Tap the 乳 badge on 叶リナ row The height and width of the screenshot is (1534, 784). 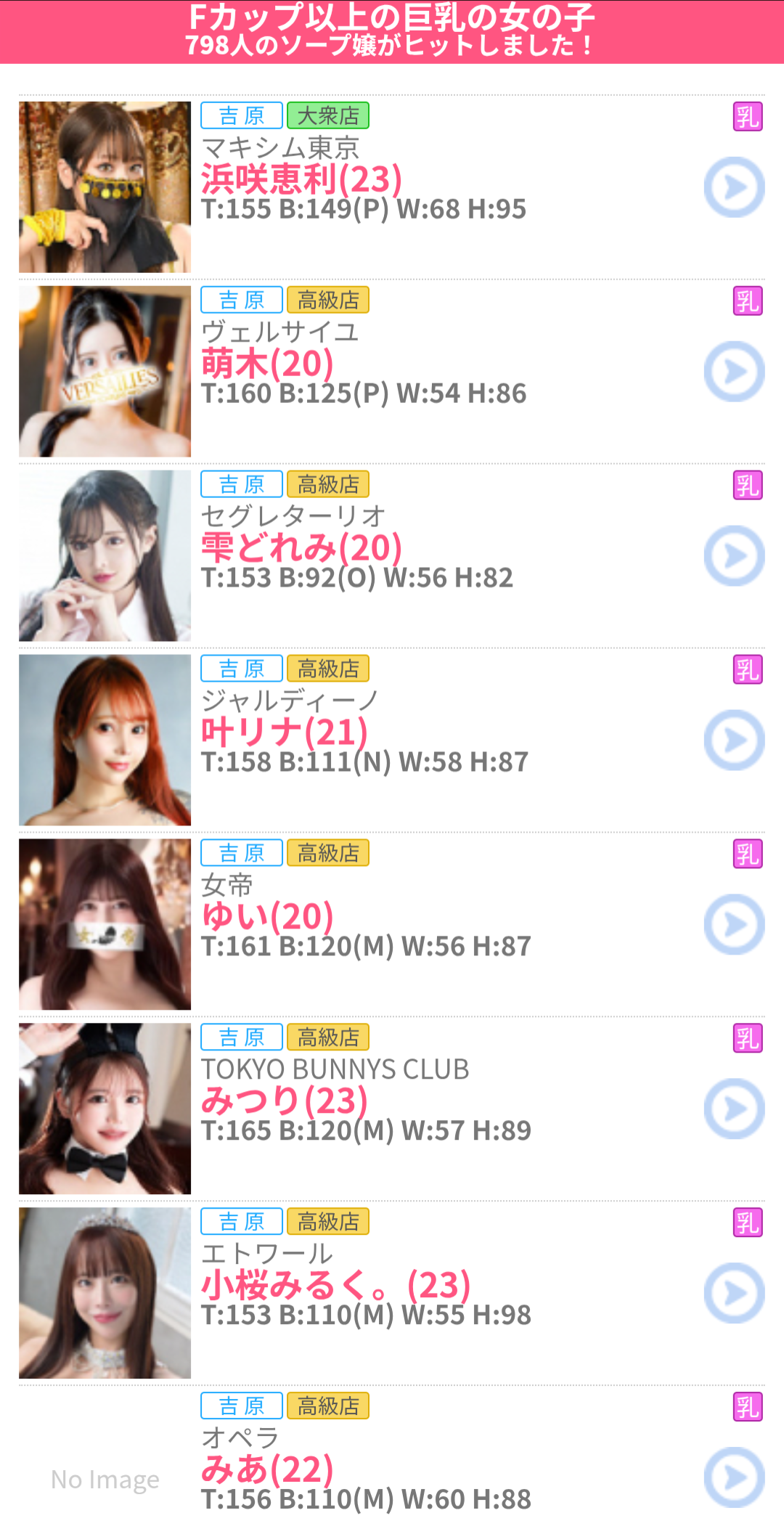pos(748,669)
